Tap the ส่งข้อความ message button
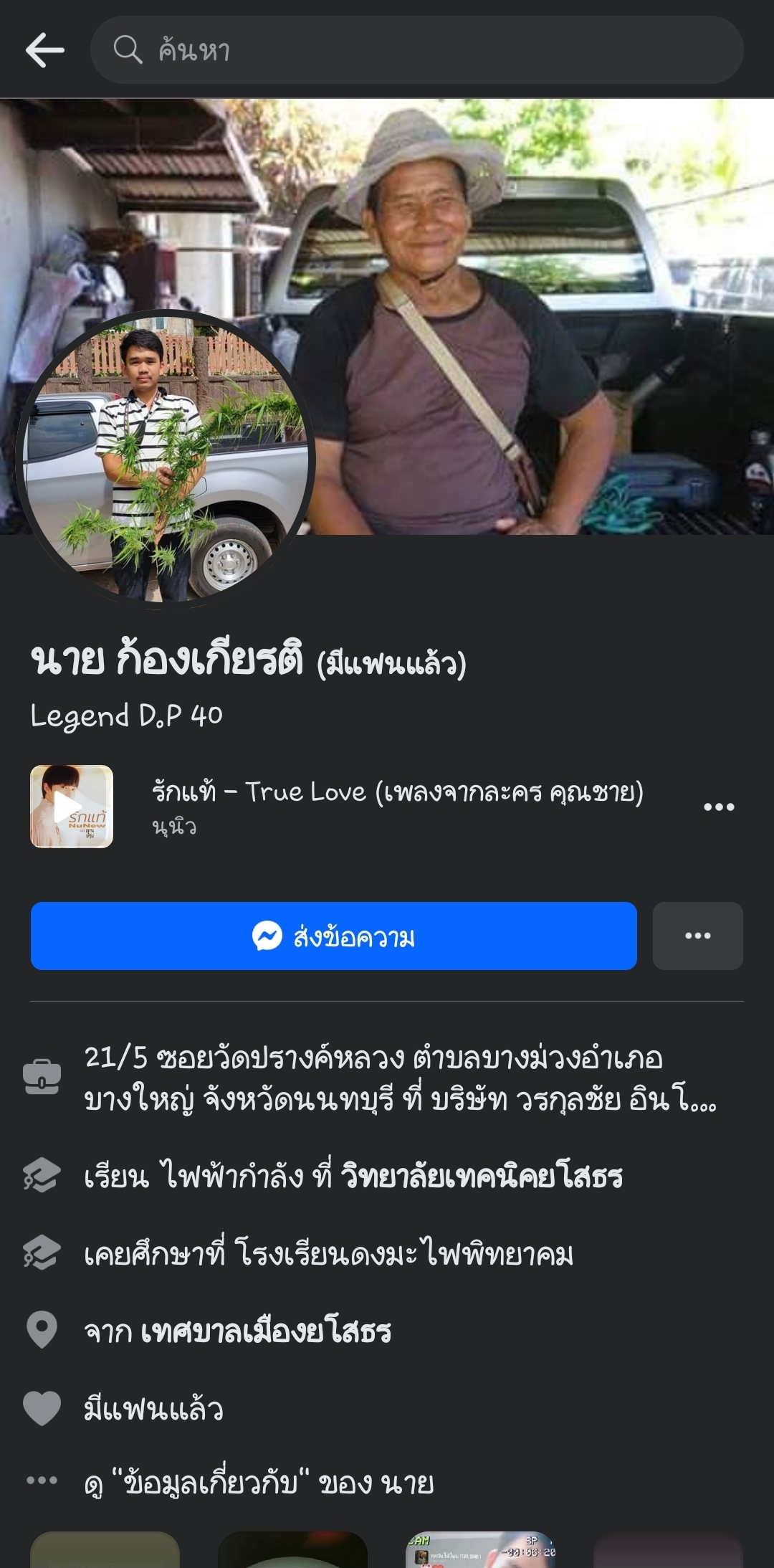This screenshot has width=774, height=1568. coord(333,936)
